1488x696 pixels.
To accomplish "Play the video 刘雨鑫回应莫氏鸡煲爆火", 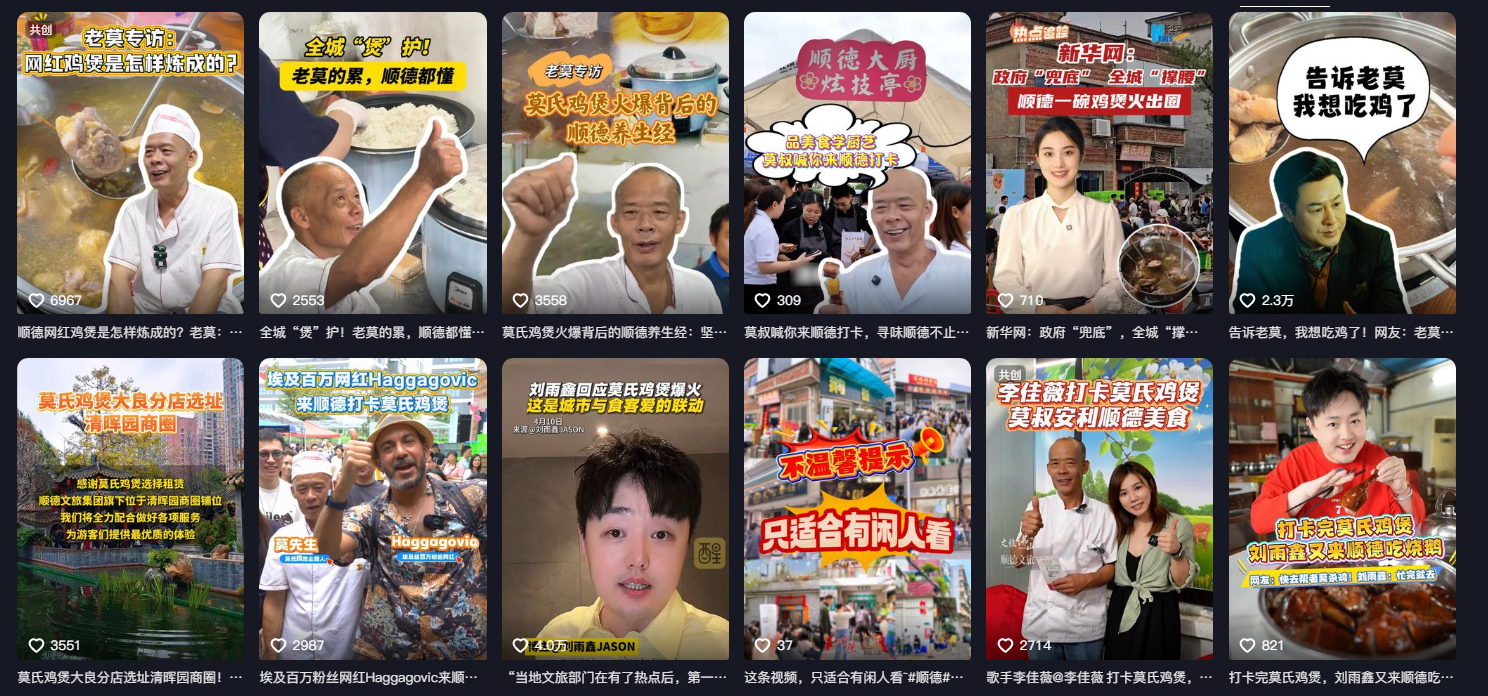I will pos(615,508).
